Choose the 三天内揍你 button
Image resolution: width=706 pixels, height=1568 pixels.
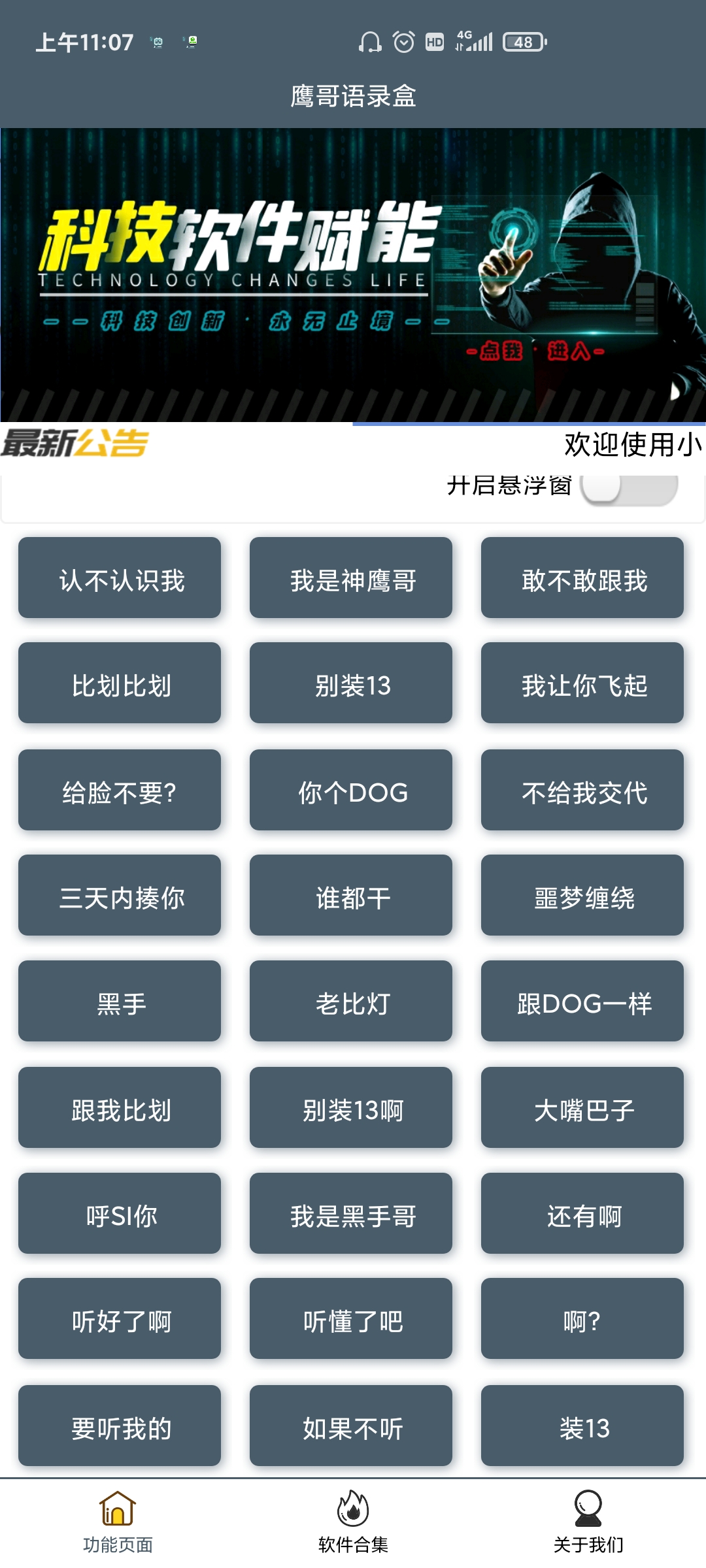click(120, 895)
